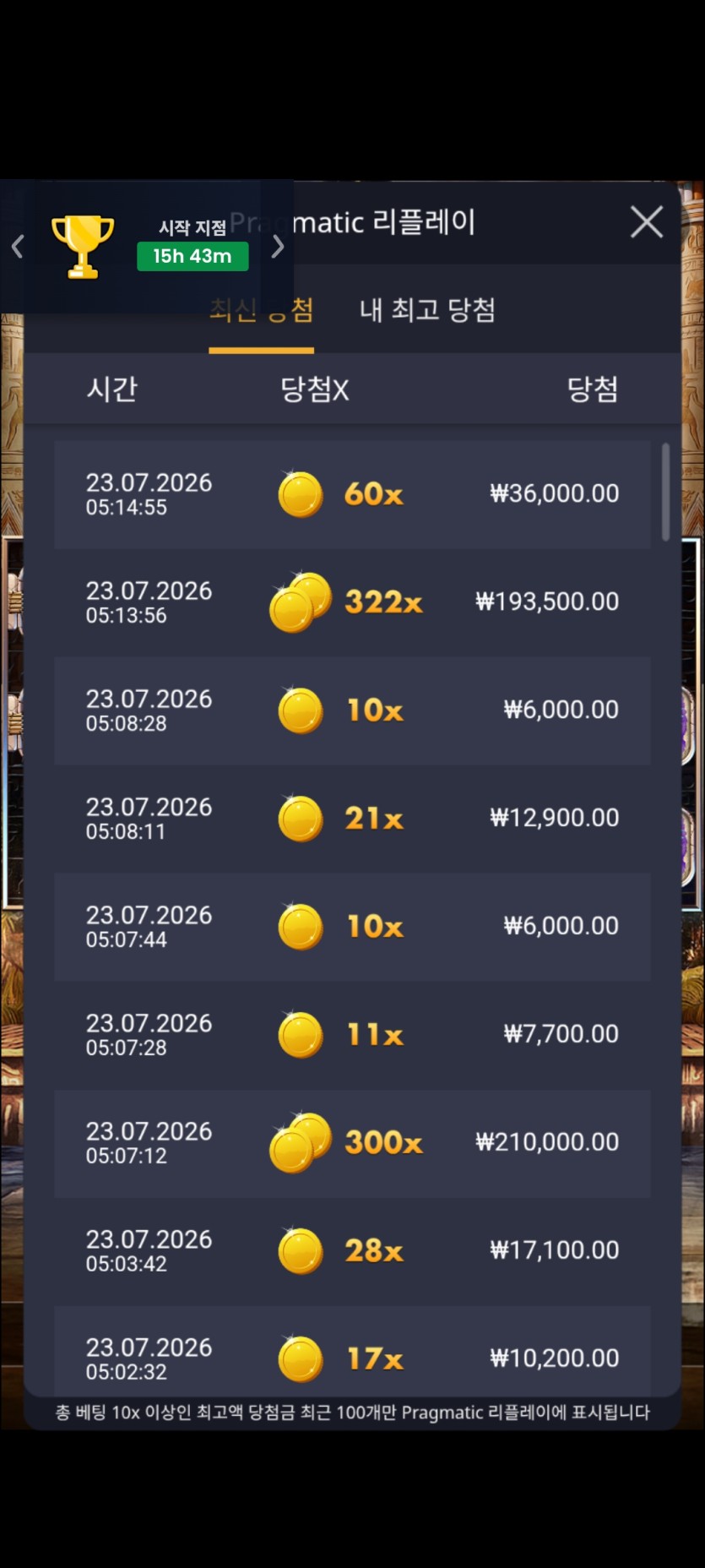This screenshot has height=1568, width=705.
Task: Open replay of 322x win ₩193,500.00
Action: [x=352, y=602]
